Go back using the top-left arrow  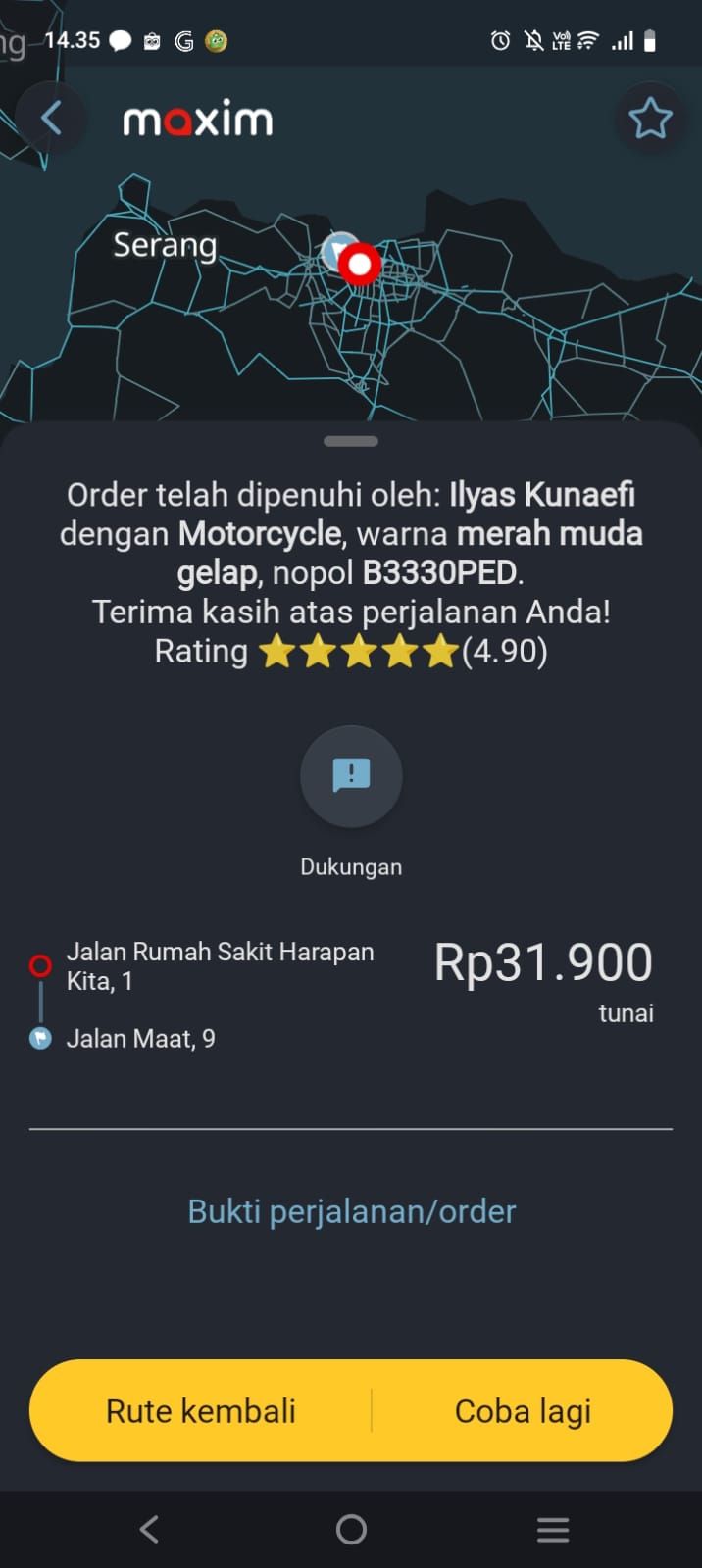(x=51, y=119)
